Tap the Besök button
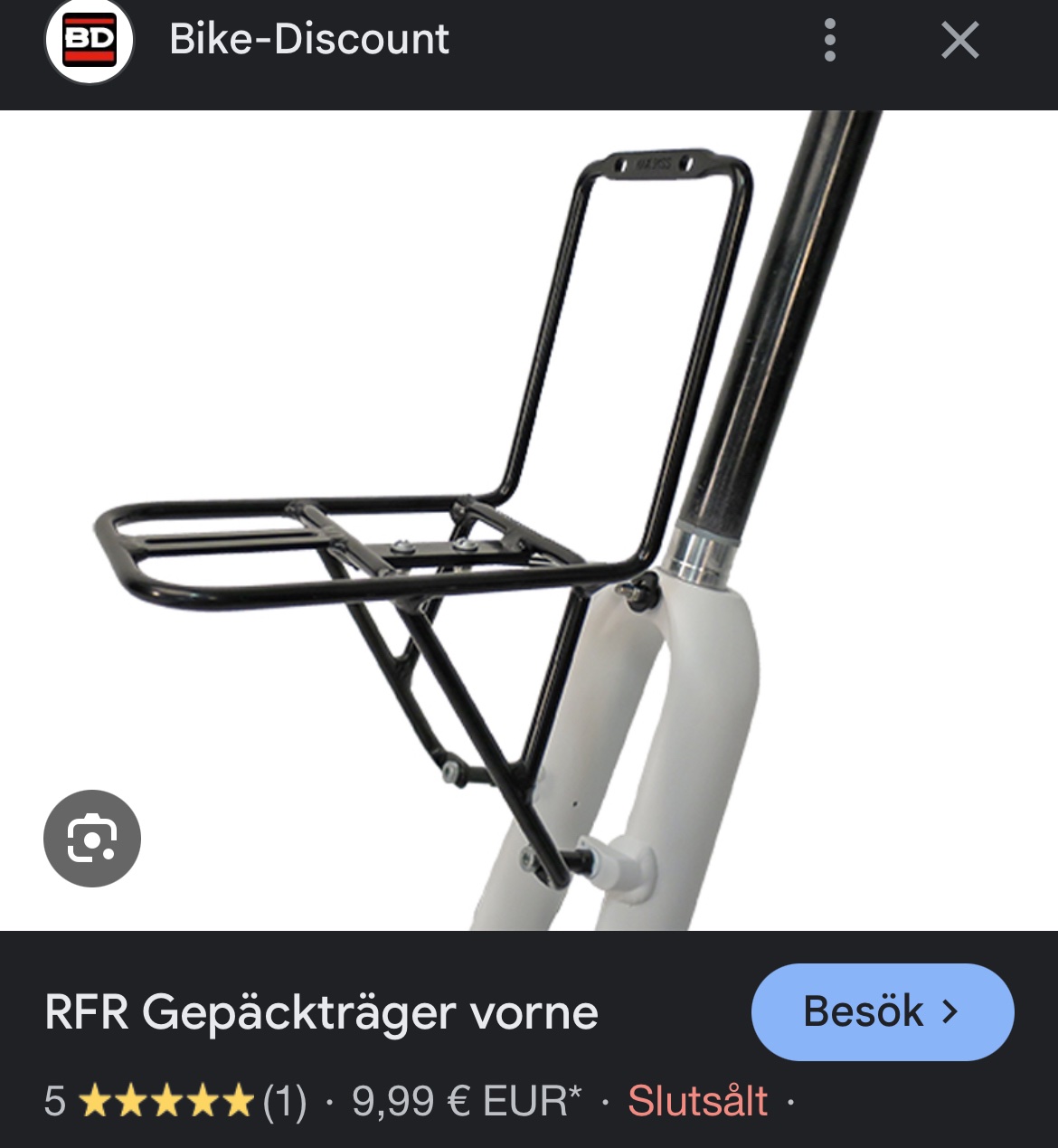The width and height of the screenshot is (1058, 1148). tap(882, 1011)
